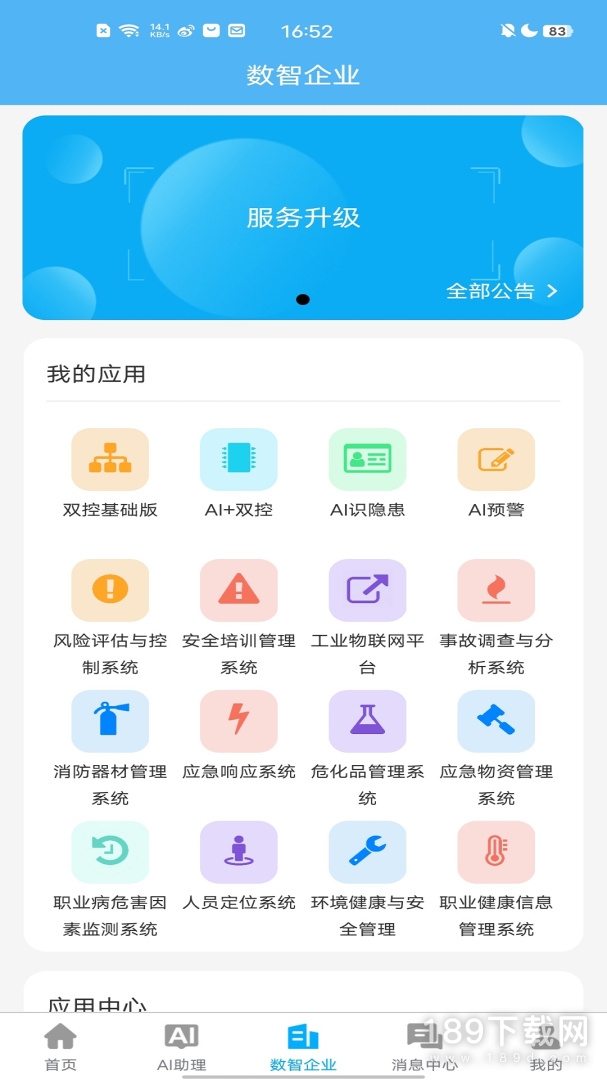
Task: Launch 消防器材管理系统
Action: 110,722
